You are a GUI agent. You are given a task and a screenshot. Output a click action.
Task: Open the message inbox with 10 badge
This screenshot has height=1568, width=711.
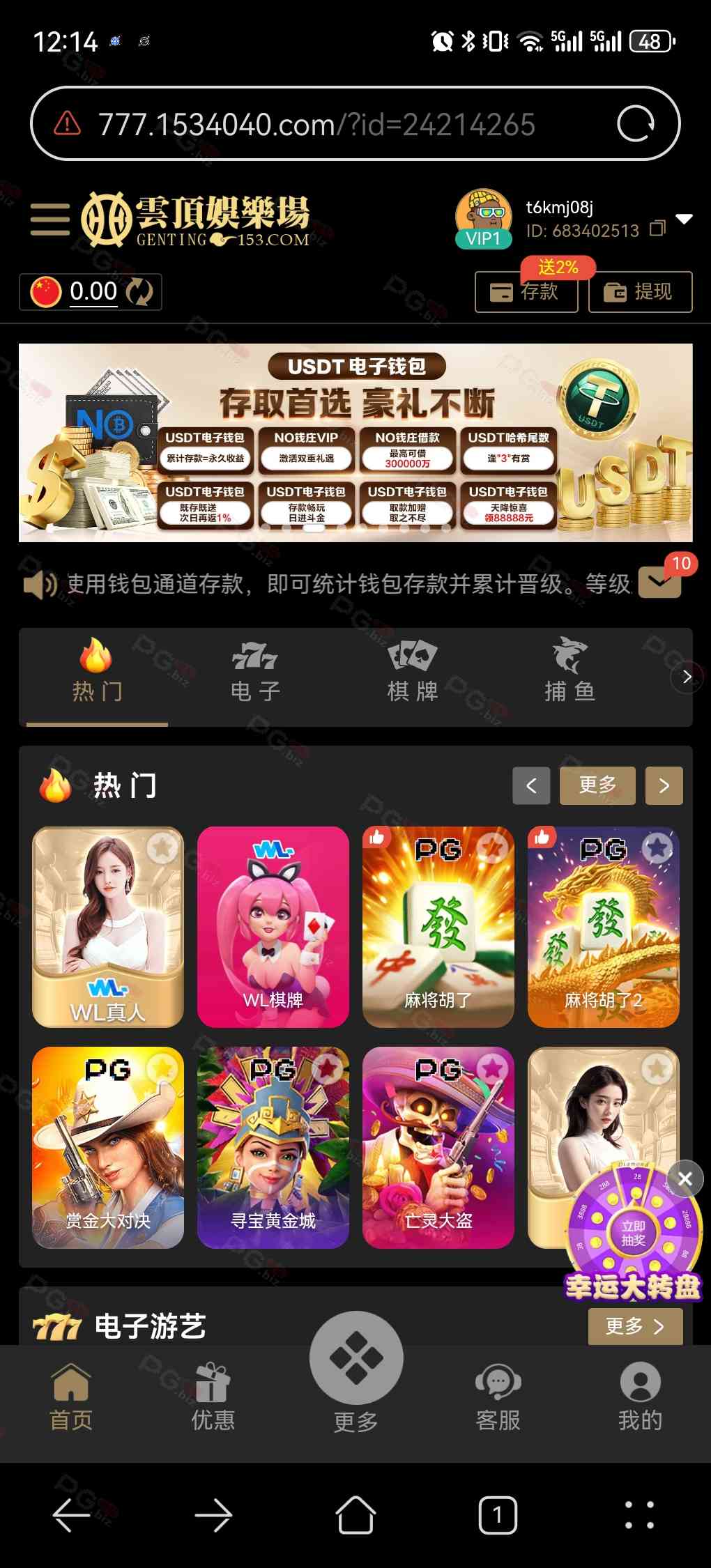pyautogui.click(x=659, y=581)
